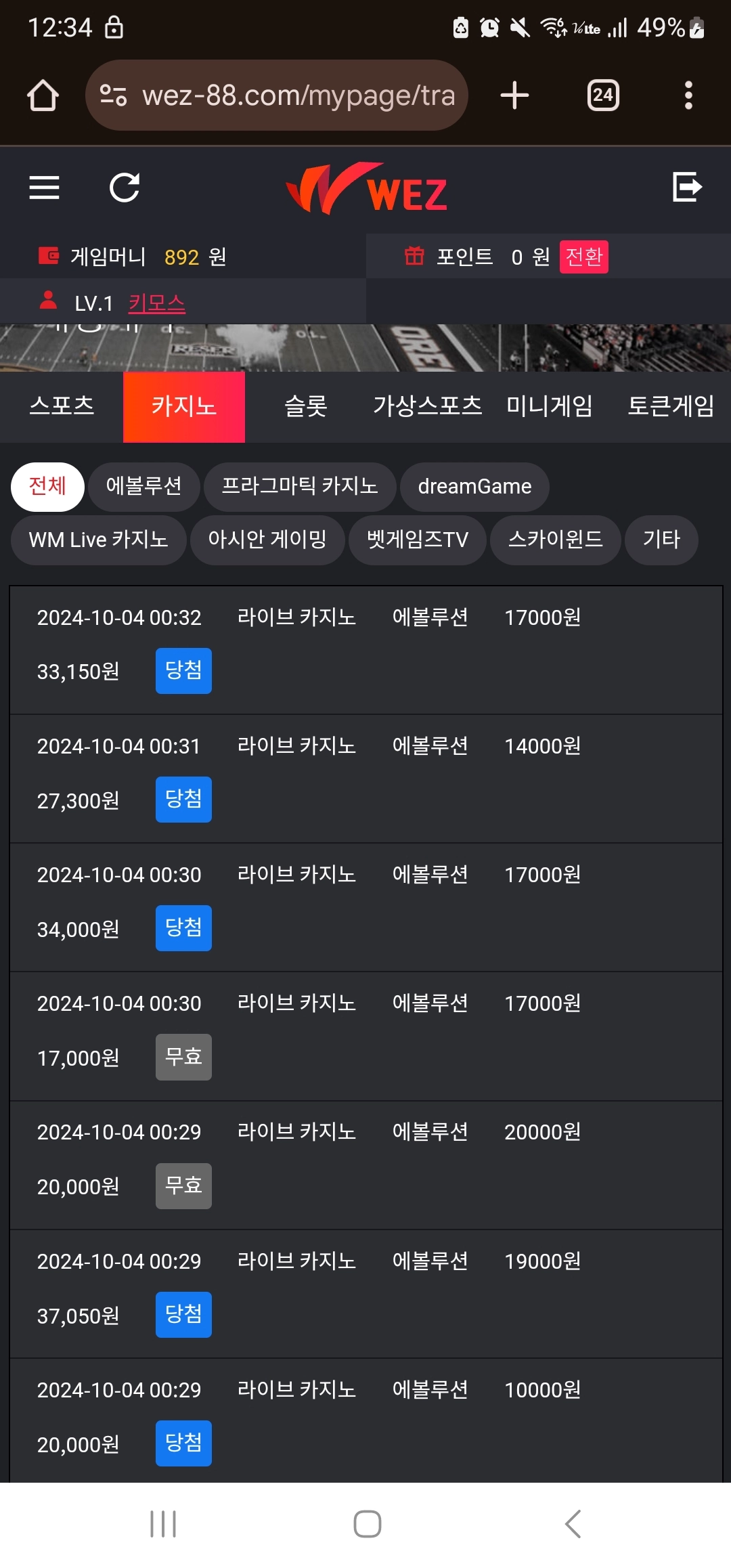Go back using the system back button
Viewport: 731px width, 1568px height.
click(x=573, y=1524)
